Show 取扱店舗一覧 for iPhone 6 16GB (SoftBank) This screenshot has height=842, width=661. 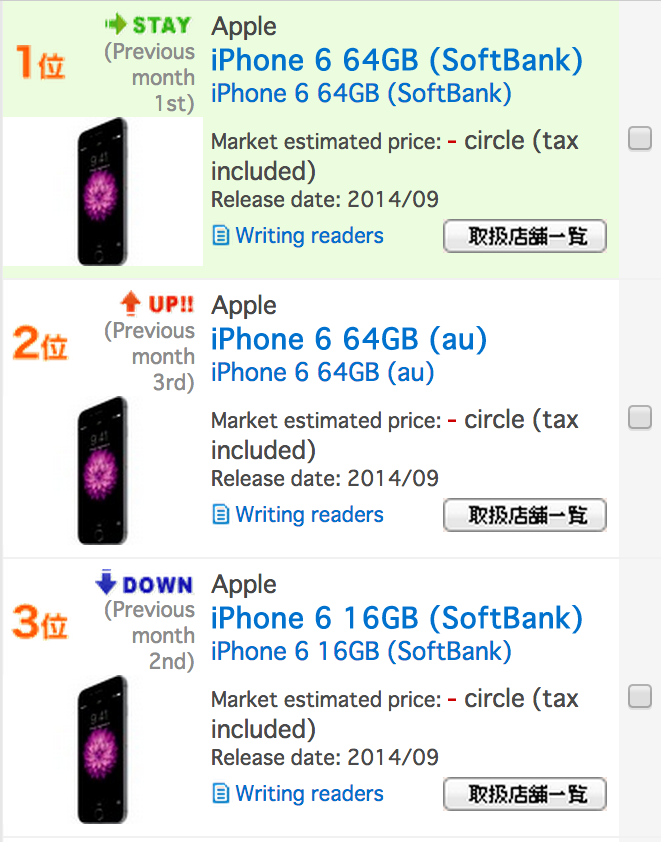click(x=525, y=795)
